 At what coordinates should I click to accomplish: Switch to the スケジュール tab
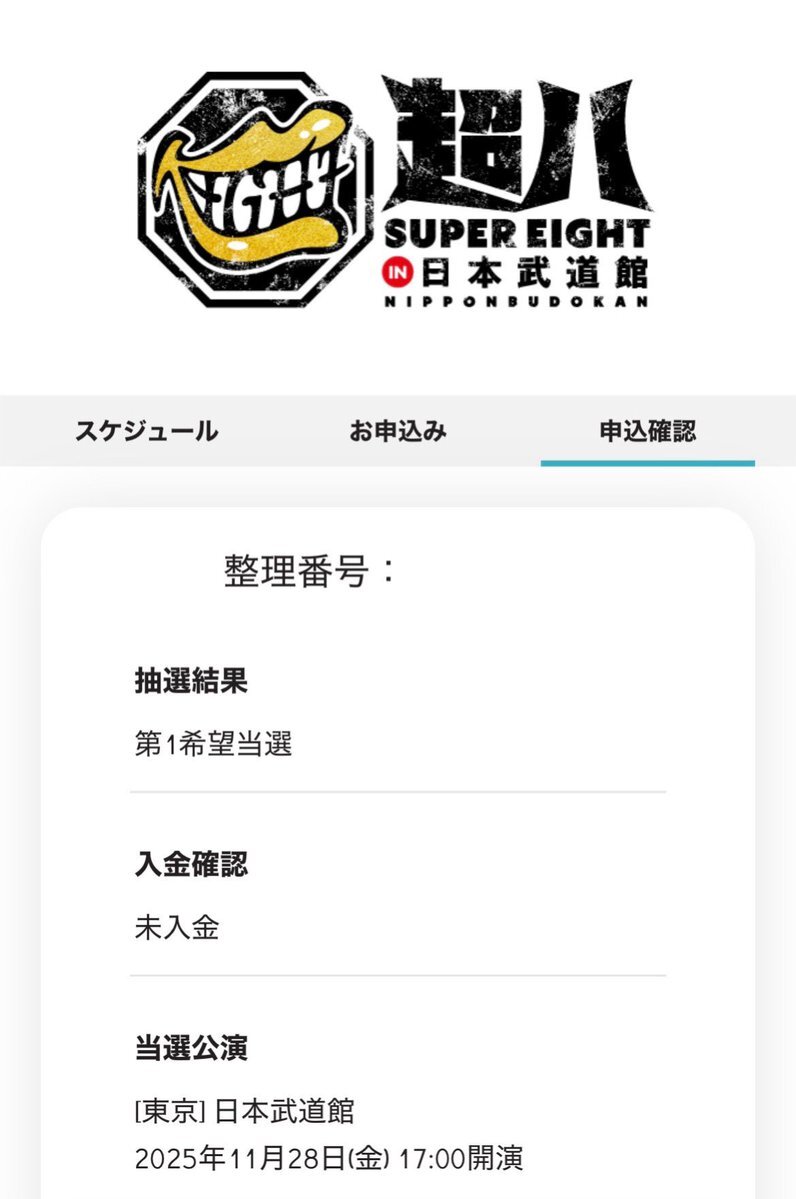pyautogui.click(x=146, y=432)
